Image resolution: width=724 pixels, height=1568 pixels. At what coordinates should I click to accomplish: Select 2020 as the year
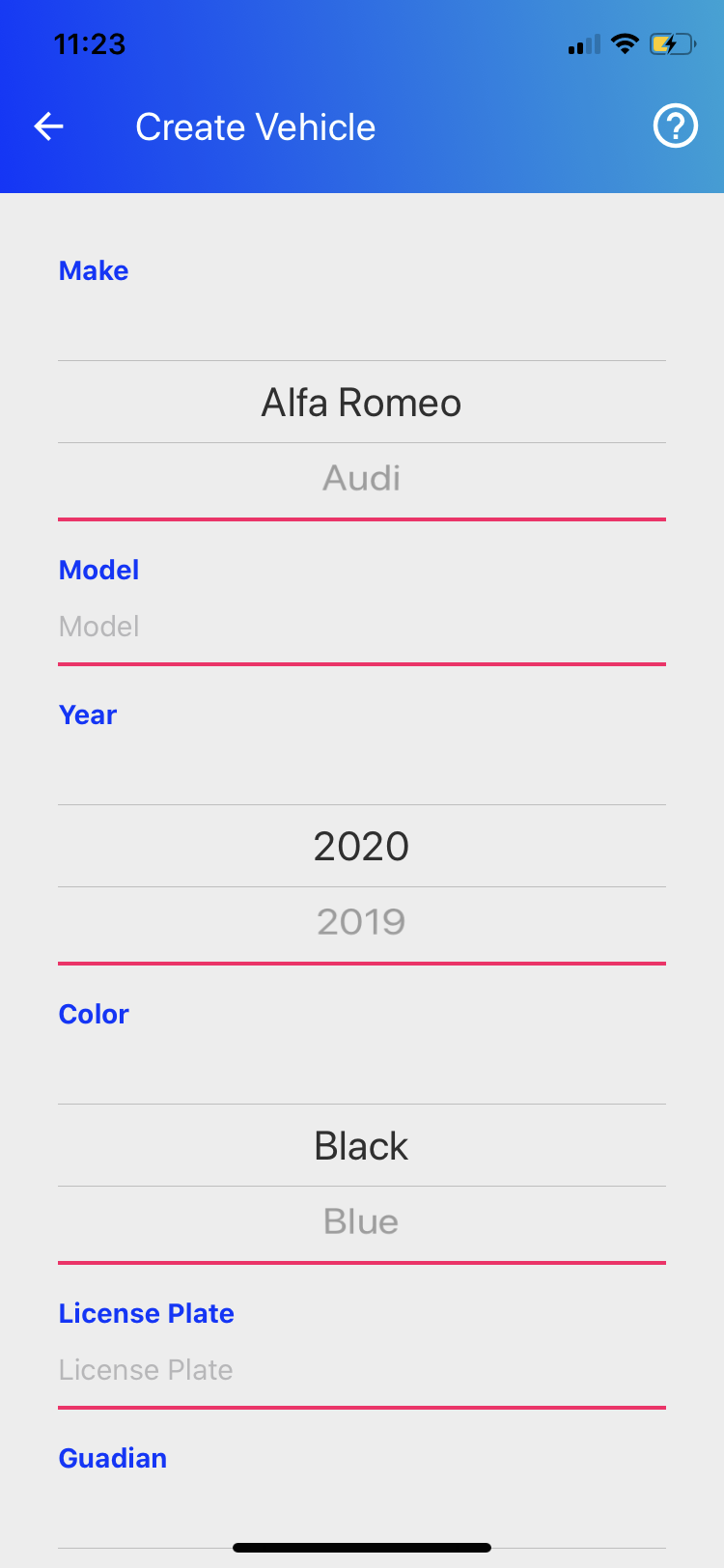(x=362, y=847)
